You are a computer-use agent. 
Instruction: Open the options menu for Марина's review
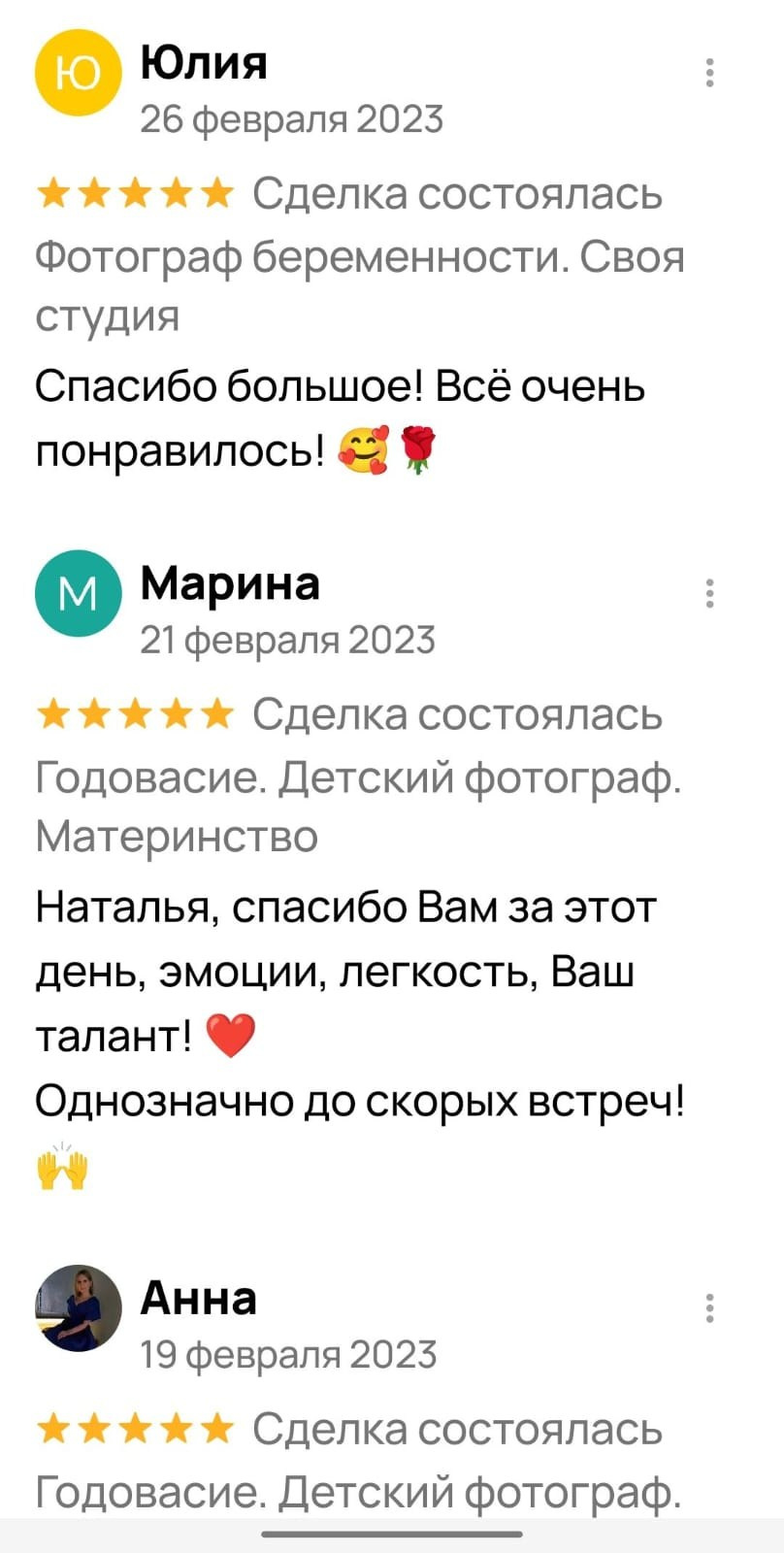click(x=711, y=595)
